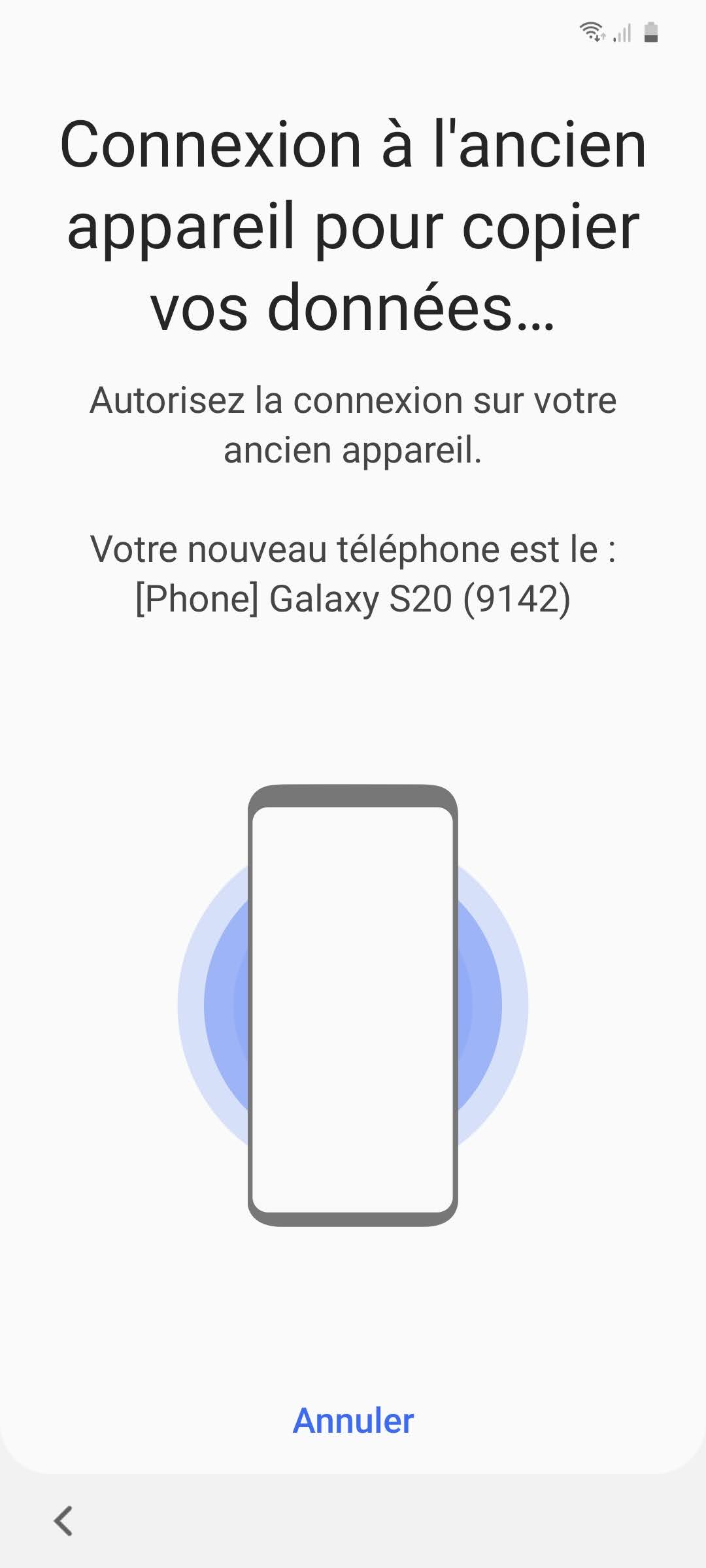Tap Annuler to cancel the connection

353,1420
